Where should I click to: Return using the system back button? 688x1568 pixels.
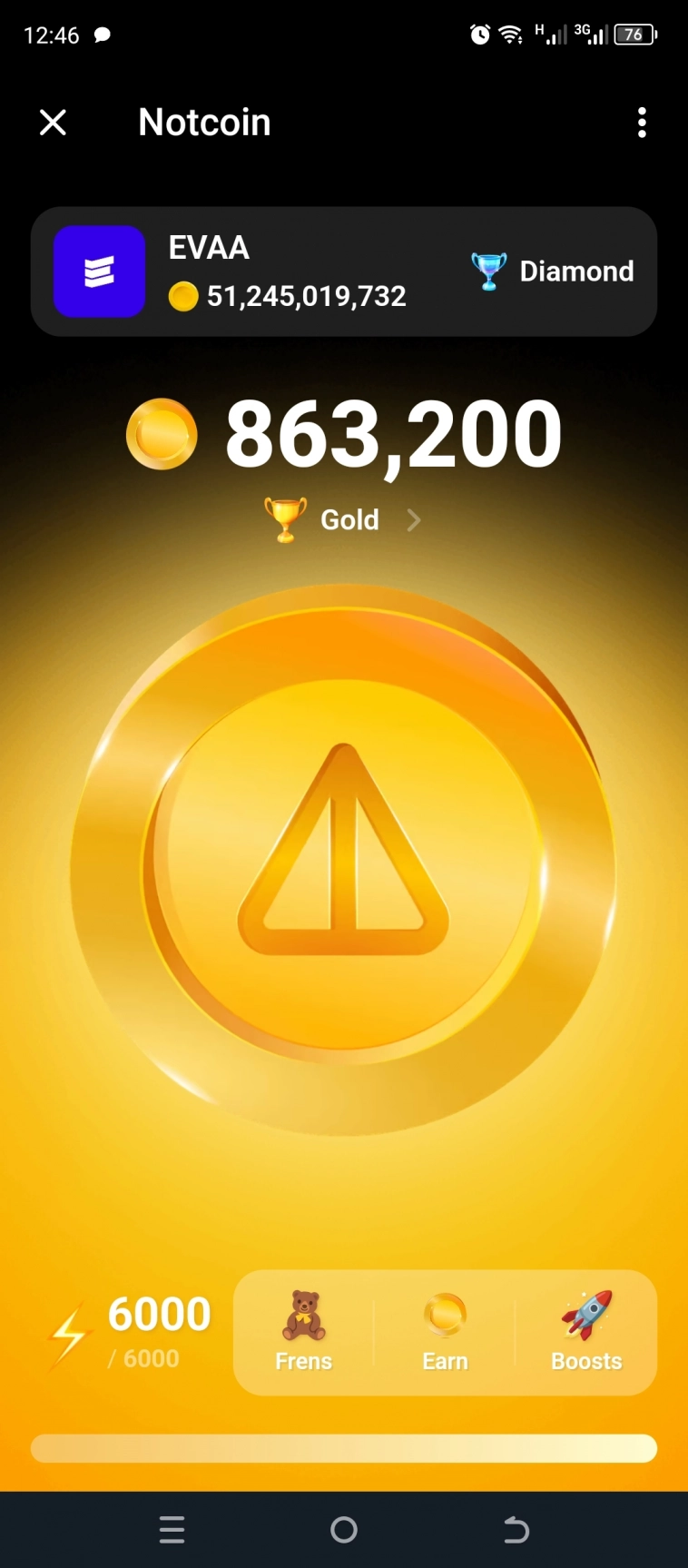pyautogui.click(x=516, y=1530)
